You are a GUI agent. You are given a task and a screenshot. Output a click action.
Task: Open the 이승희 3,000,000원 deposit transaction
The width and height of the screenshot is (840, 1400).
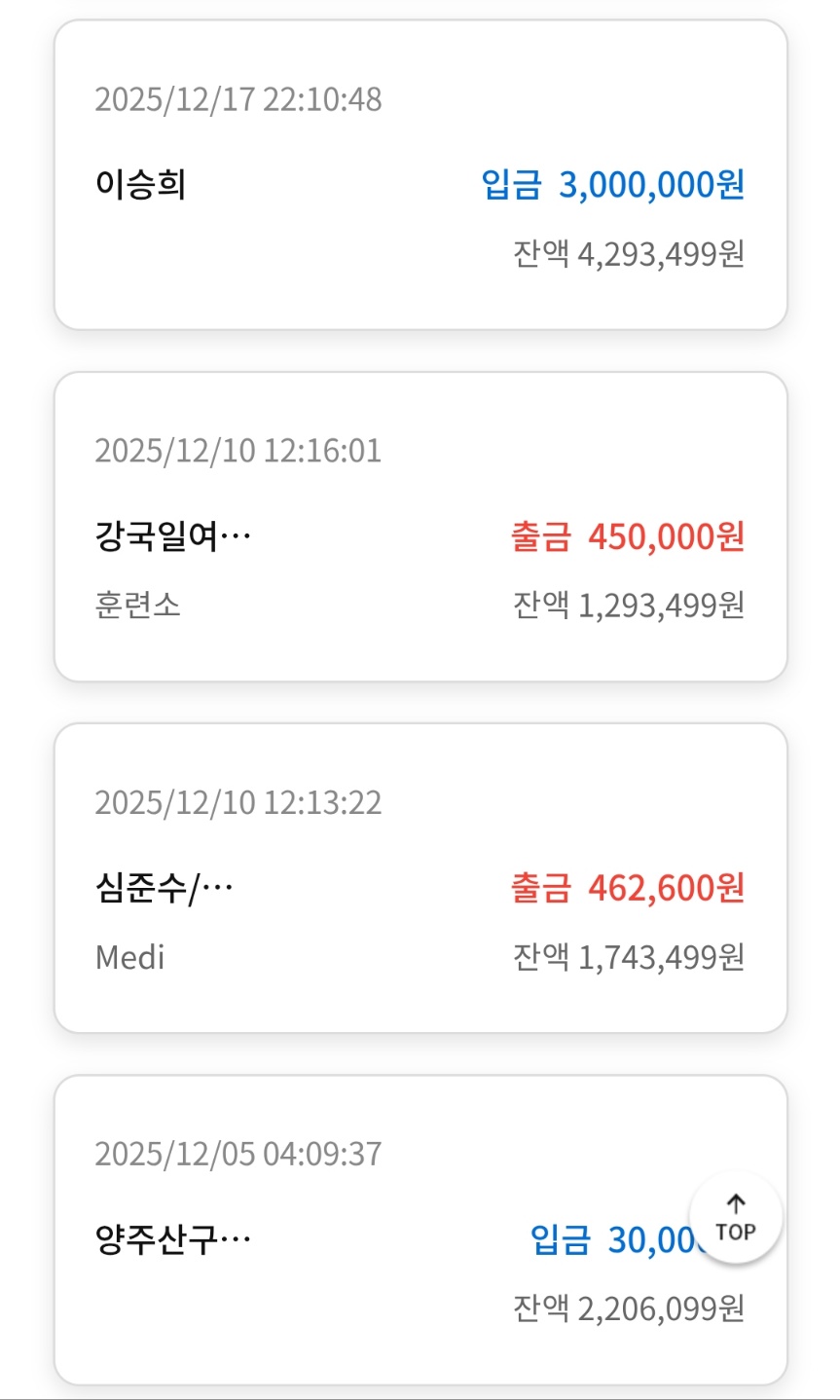[420, 176]
